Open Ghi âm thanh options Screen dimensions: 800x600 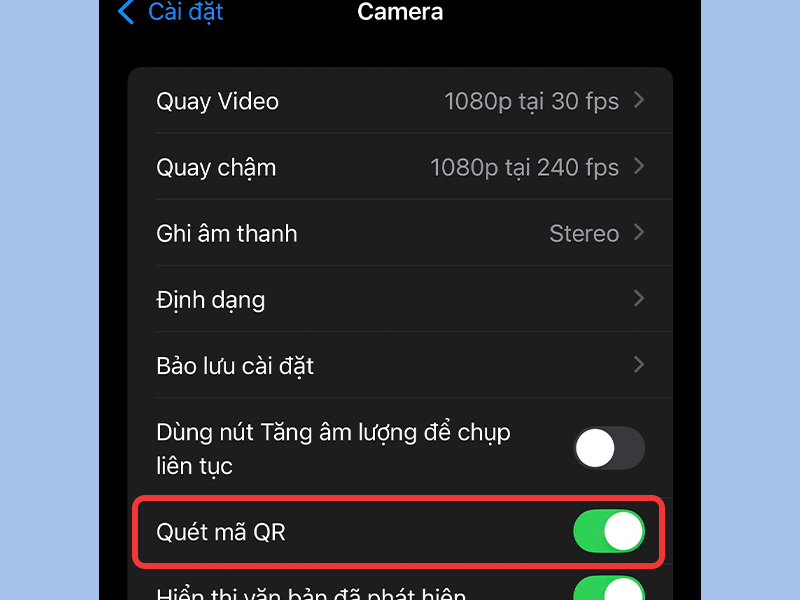tap(400, 233)
